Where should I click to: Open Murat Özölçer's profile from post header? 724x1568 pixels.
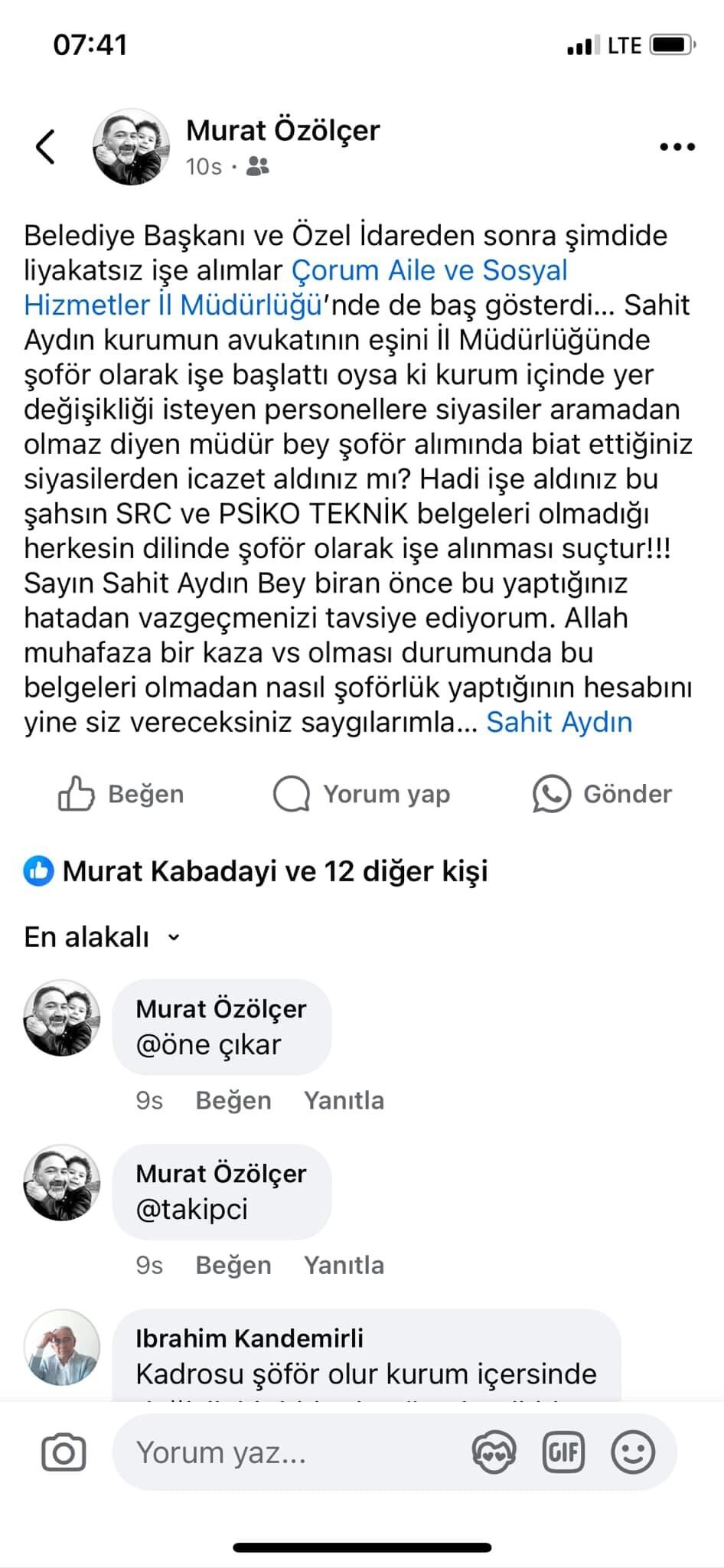click(282, 131)
